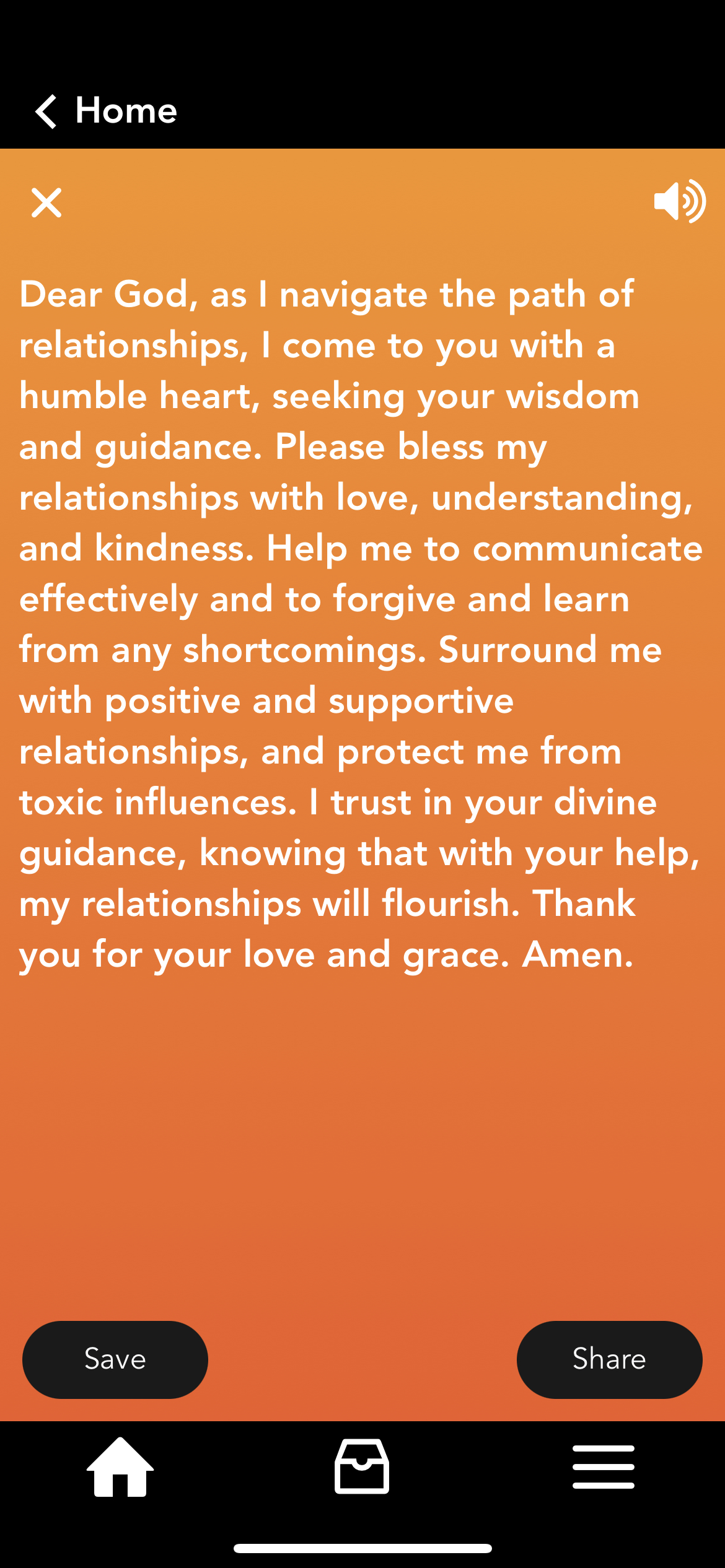Open the hamburger menu tab

pos(603,1467)
